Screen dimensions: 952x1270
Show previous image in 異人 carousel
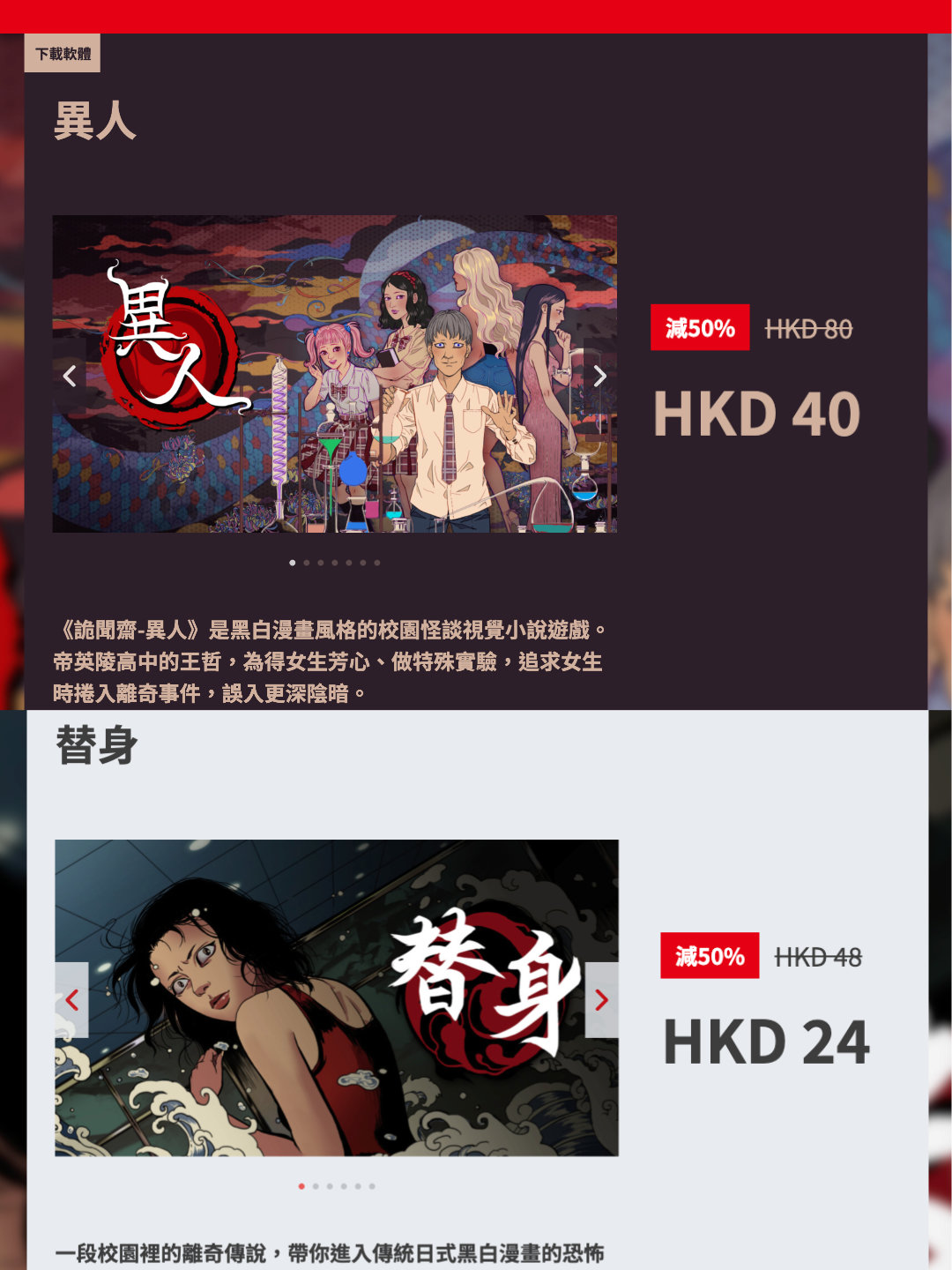pyautogui.click(x=71, y=377)
